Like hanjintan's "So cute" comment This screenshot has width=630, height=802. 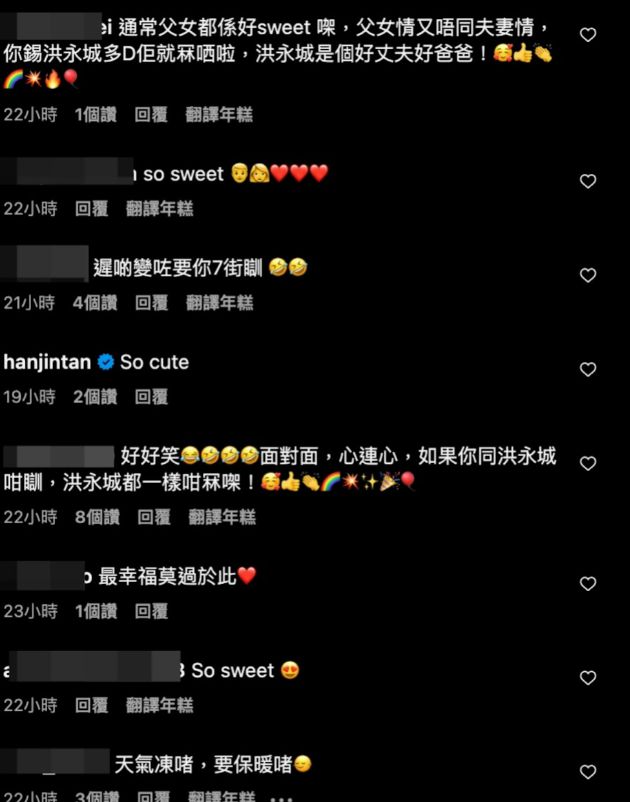pyautogui.click(x=588, y=369)
